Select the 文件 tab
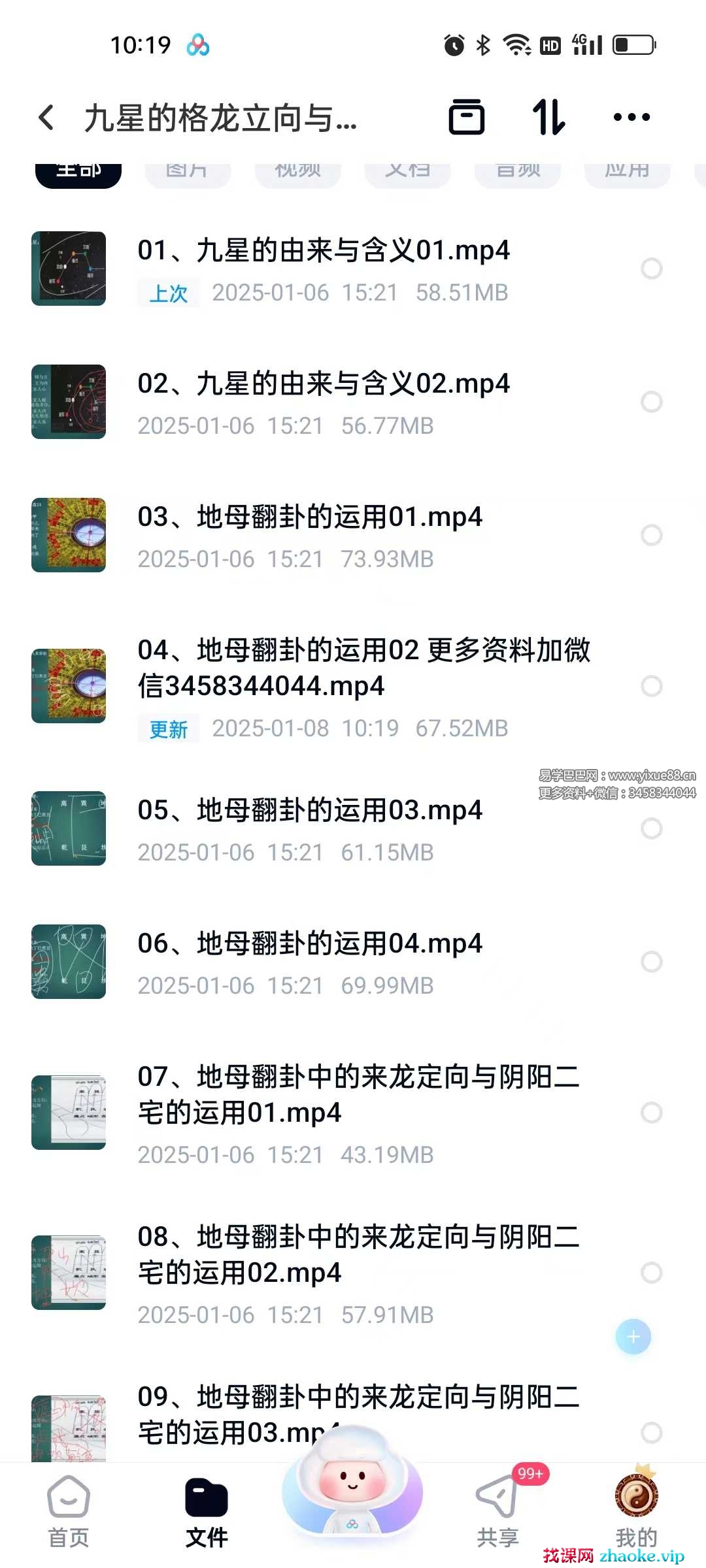 tap(207, 1511)
